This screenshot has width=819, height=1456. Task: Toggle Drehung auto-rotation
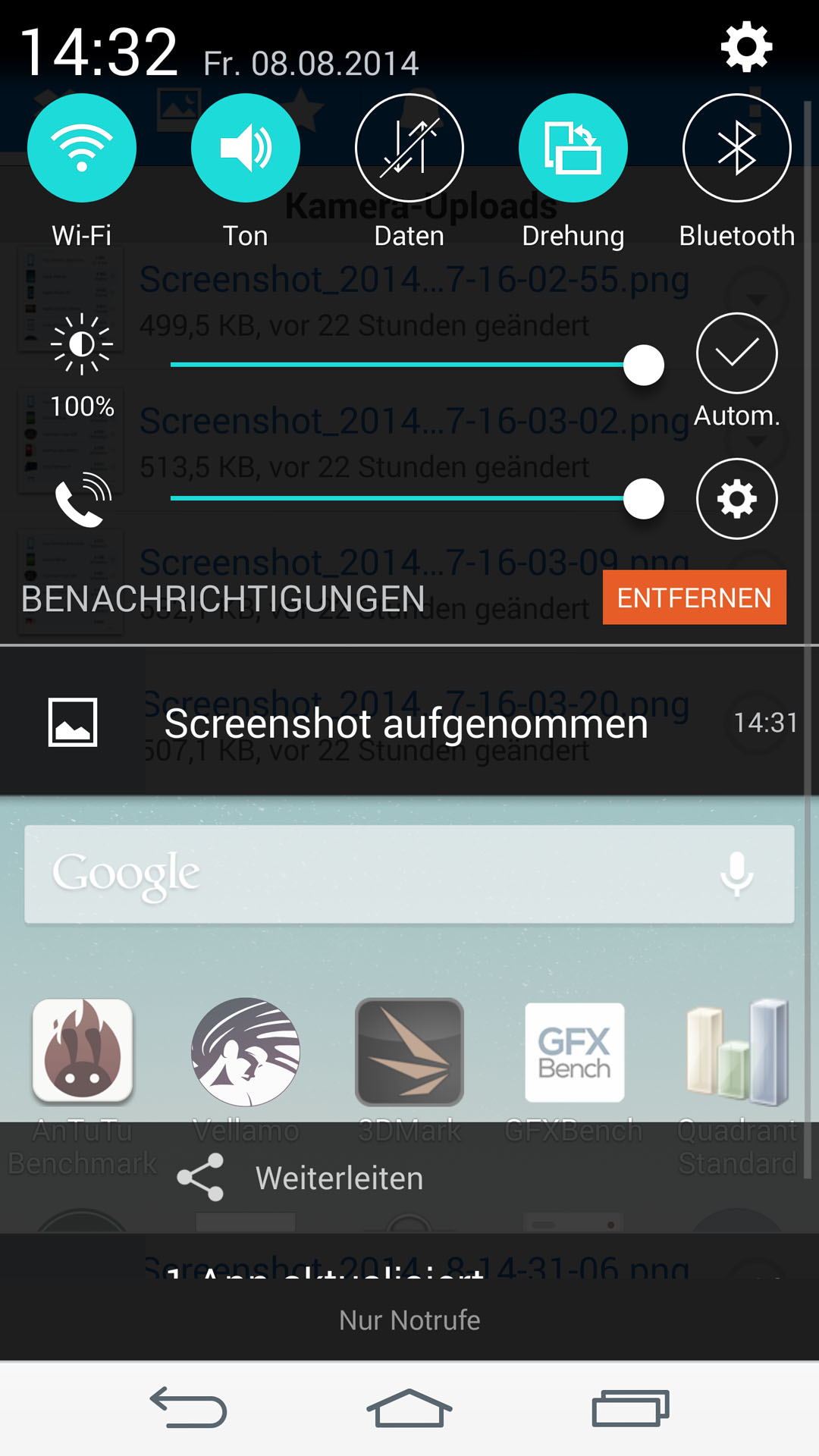(573, 148)
